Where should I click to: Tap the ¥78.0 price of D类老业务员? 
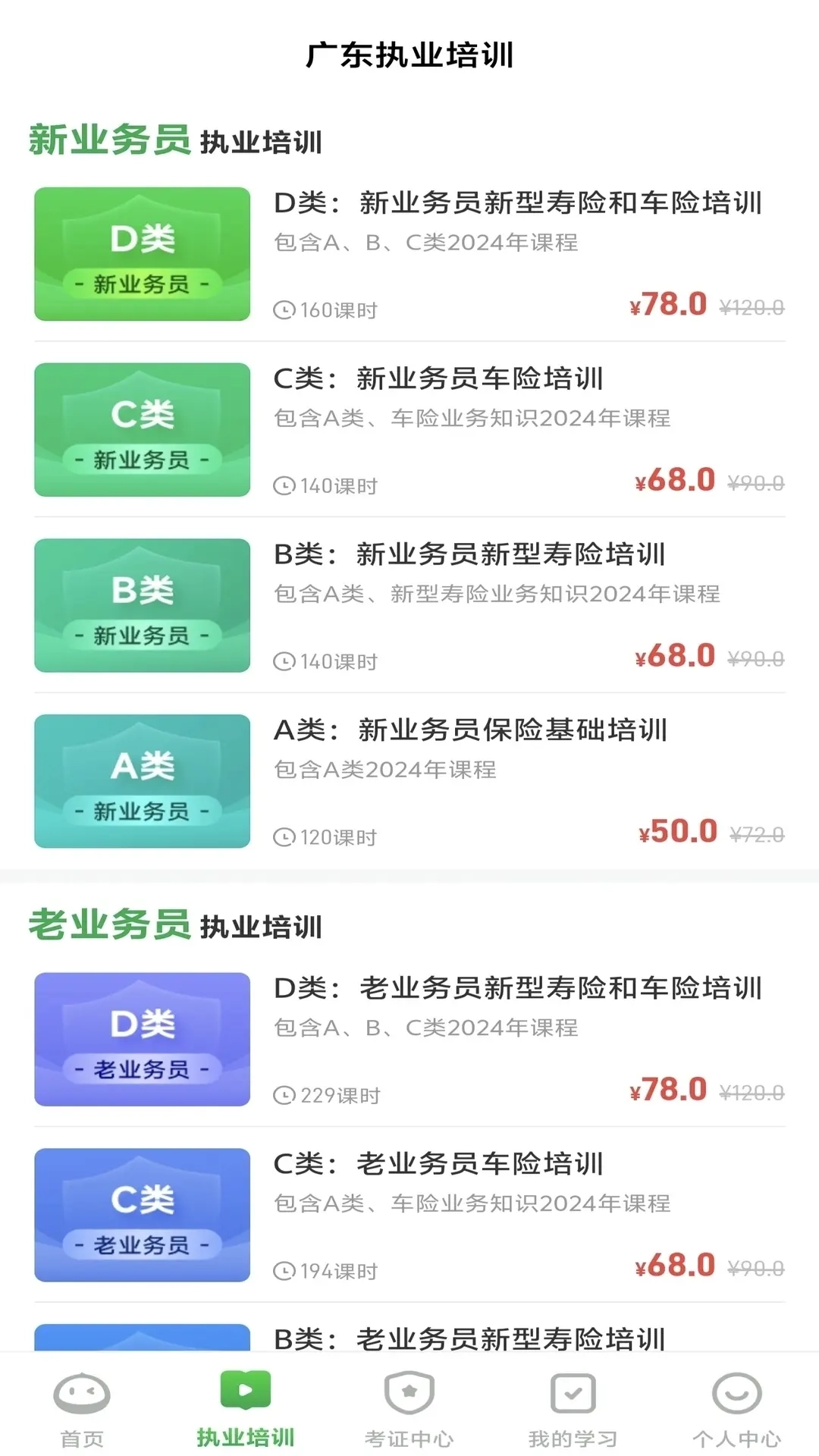[667, 1087]
